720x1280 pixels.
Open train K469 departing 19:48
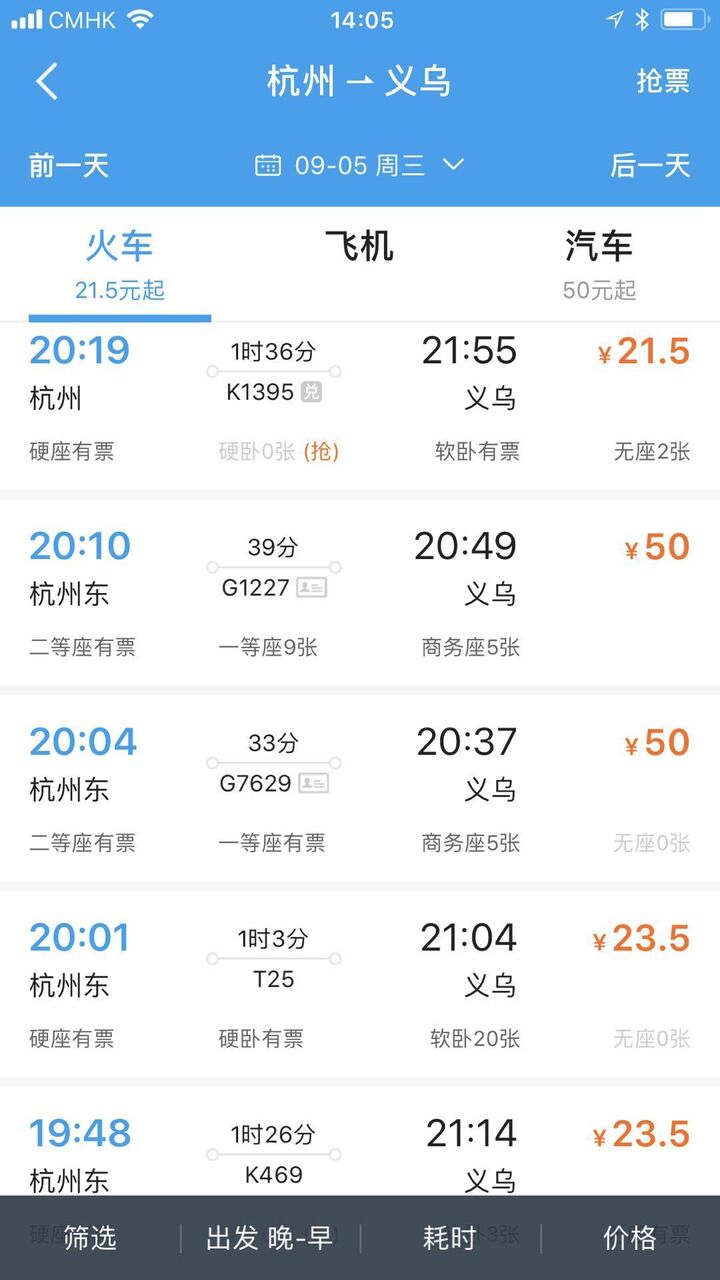(x=359, y=1150)
